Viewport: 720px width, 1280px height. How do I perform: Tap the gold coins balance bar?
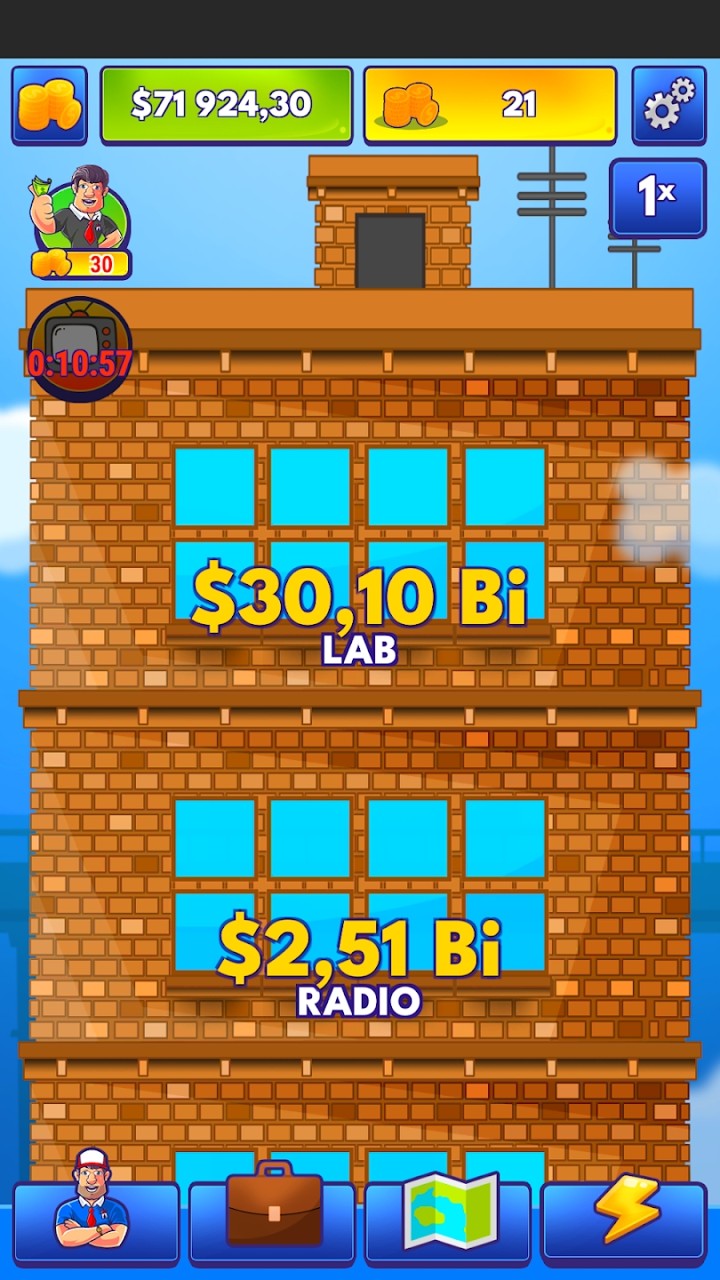click(x=490, y=105)
